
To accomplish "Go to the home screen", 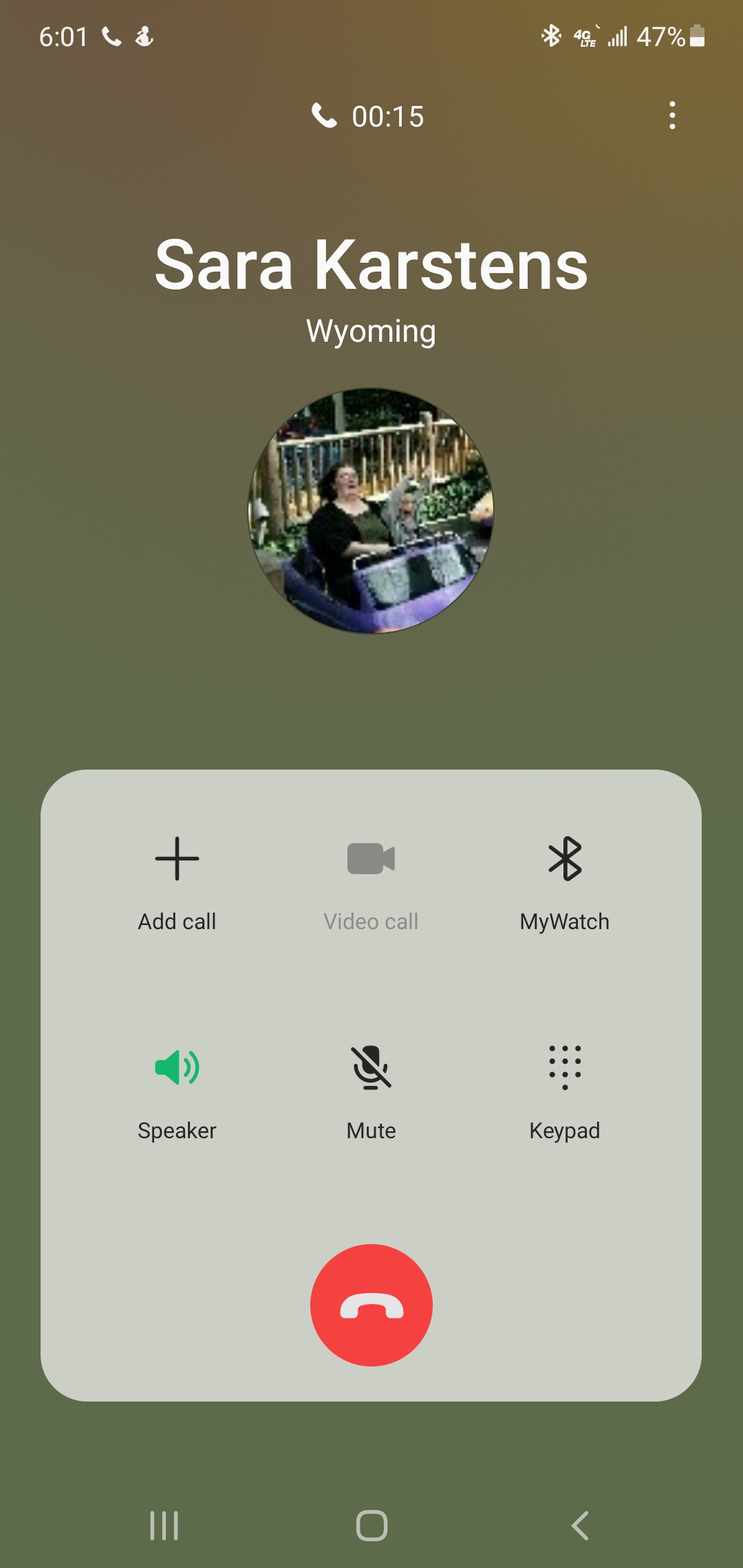I will (371, 1525).
